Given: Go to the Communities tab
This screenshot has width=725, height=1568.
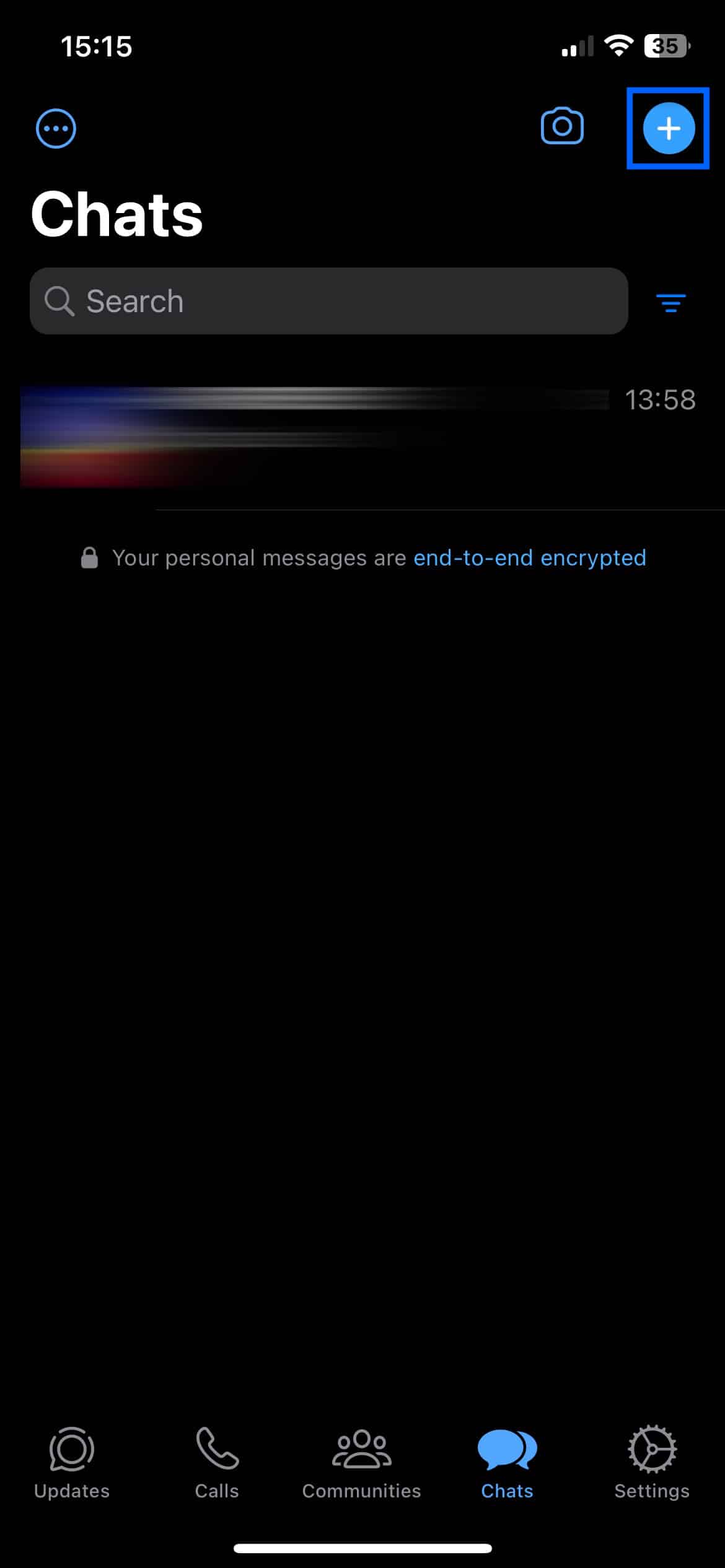Looking at the screenshot, I should click(362, 1463).
